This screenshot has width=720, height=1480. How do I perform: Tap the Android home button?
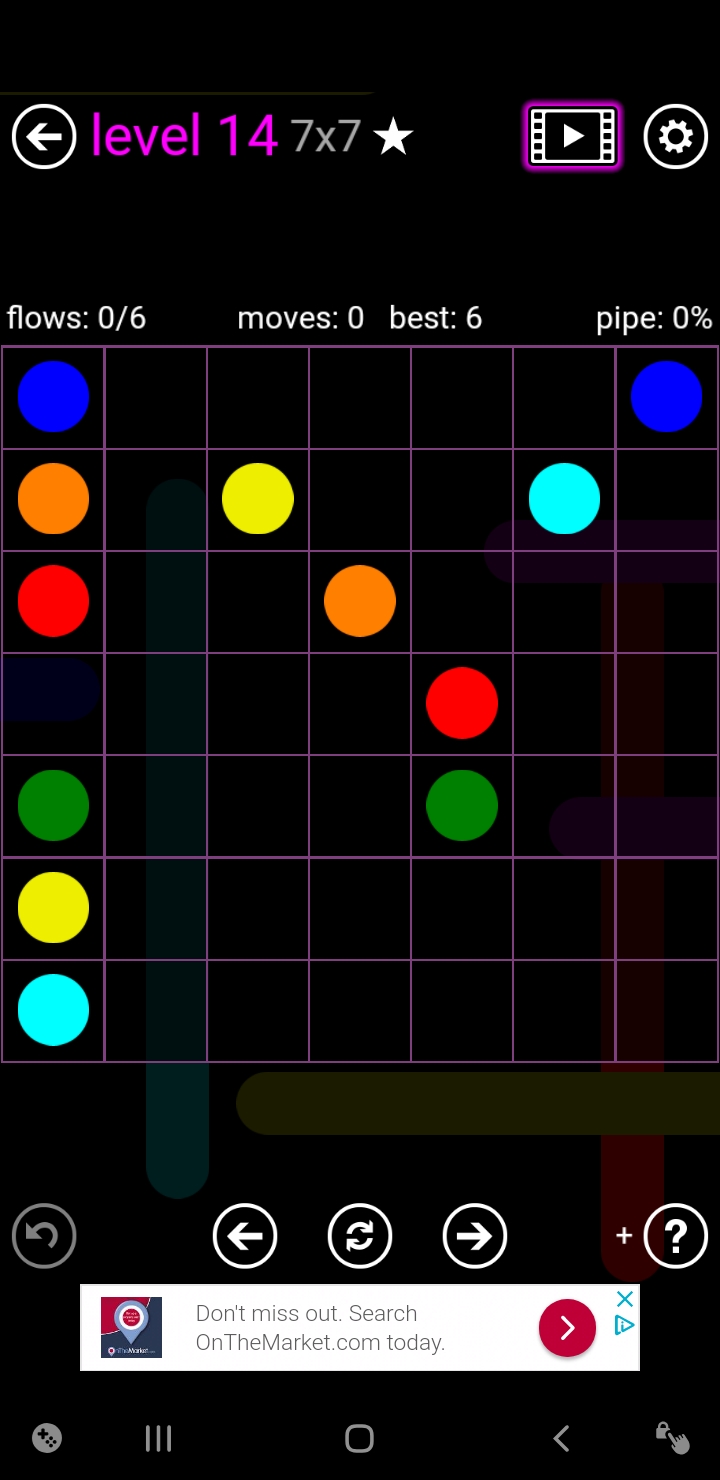click(359, 1438)
